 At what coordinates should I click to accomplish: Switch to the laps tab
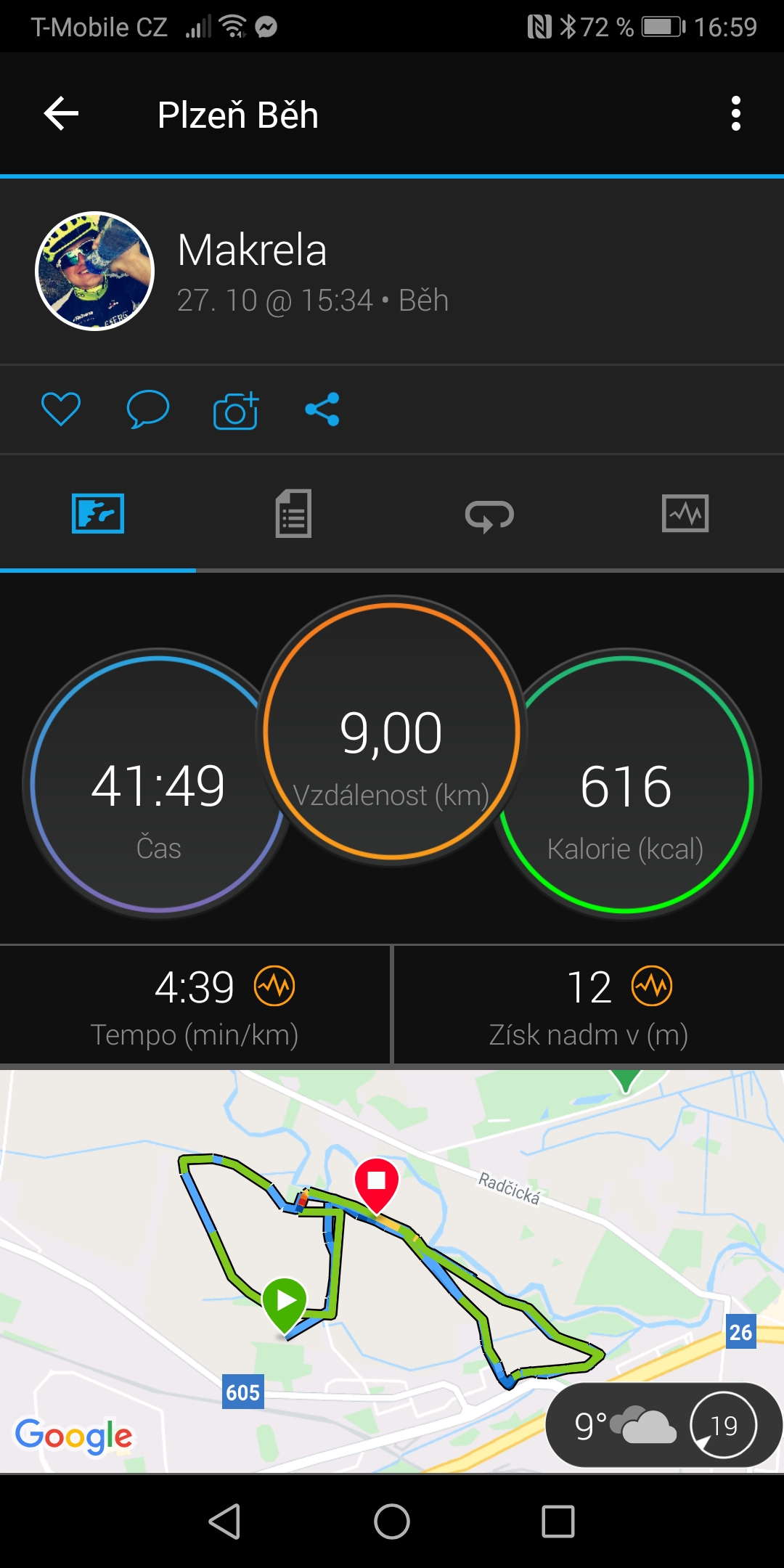point(489,515)
